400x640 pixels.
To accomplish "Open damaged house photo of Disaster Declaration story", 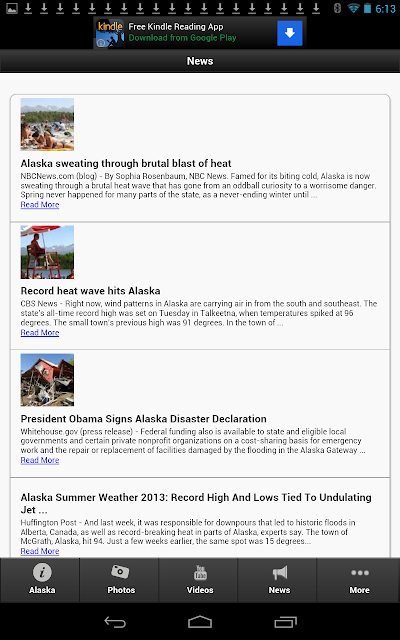I will tap(47, 380).
